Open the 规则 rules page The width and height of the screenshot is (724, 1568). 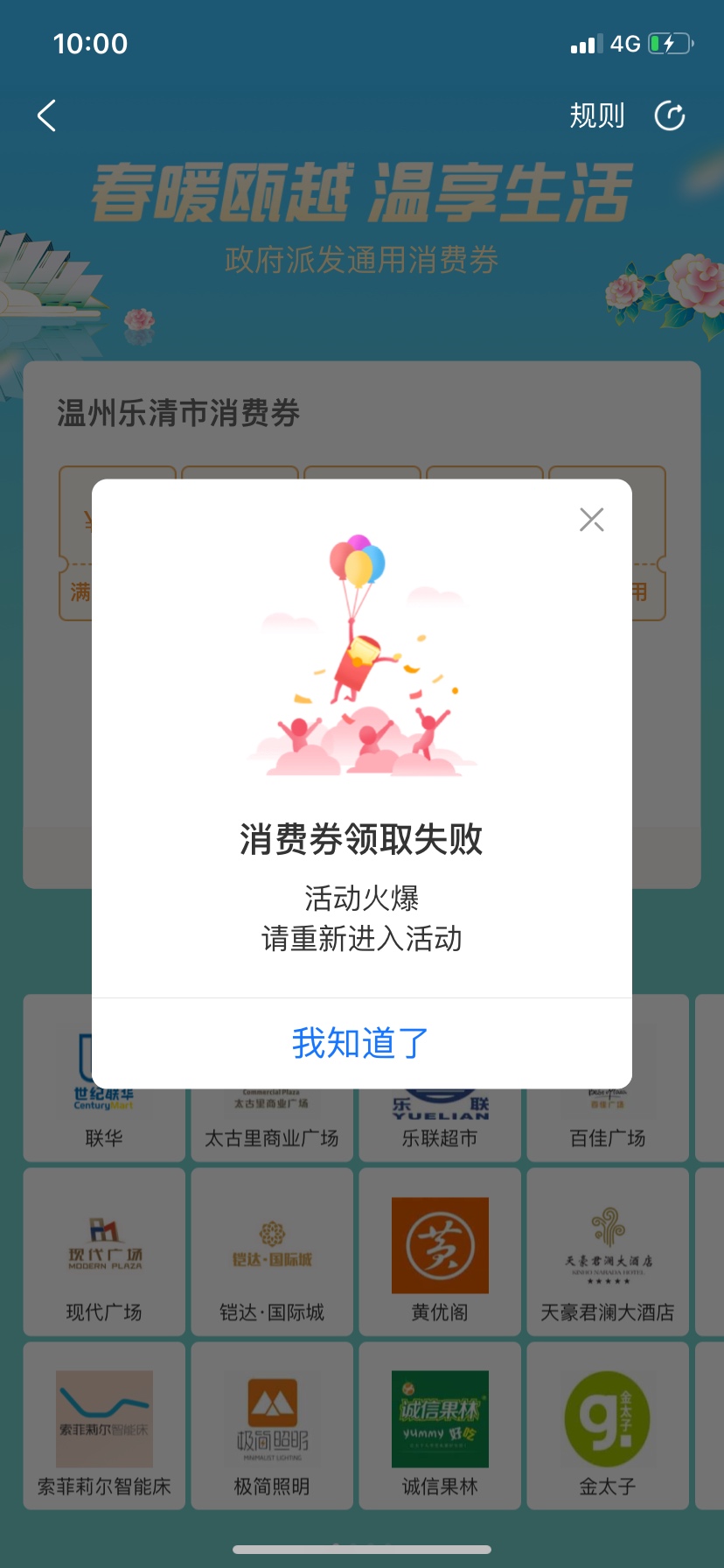597,115
